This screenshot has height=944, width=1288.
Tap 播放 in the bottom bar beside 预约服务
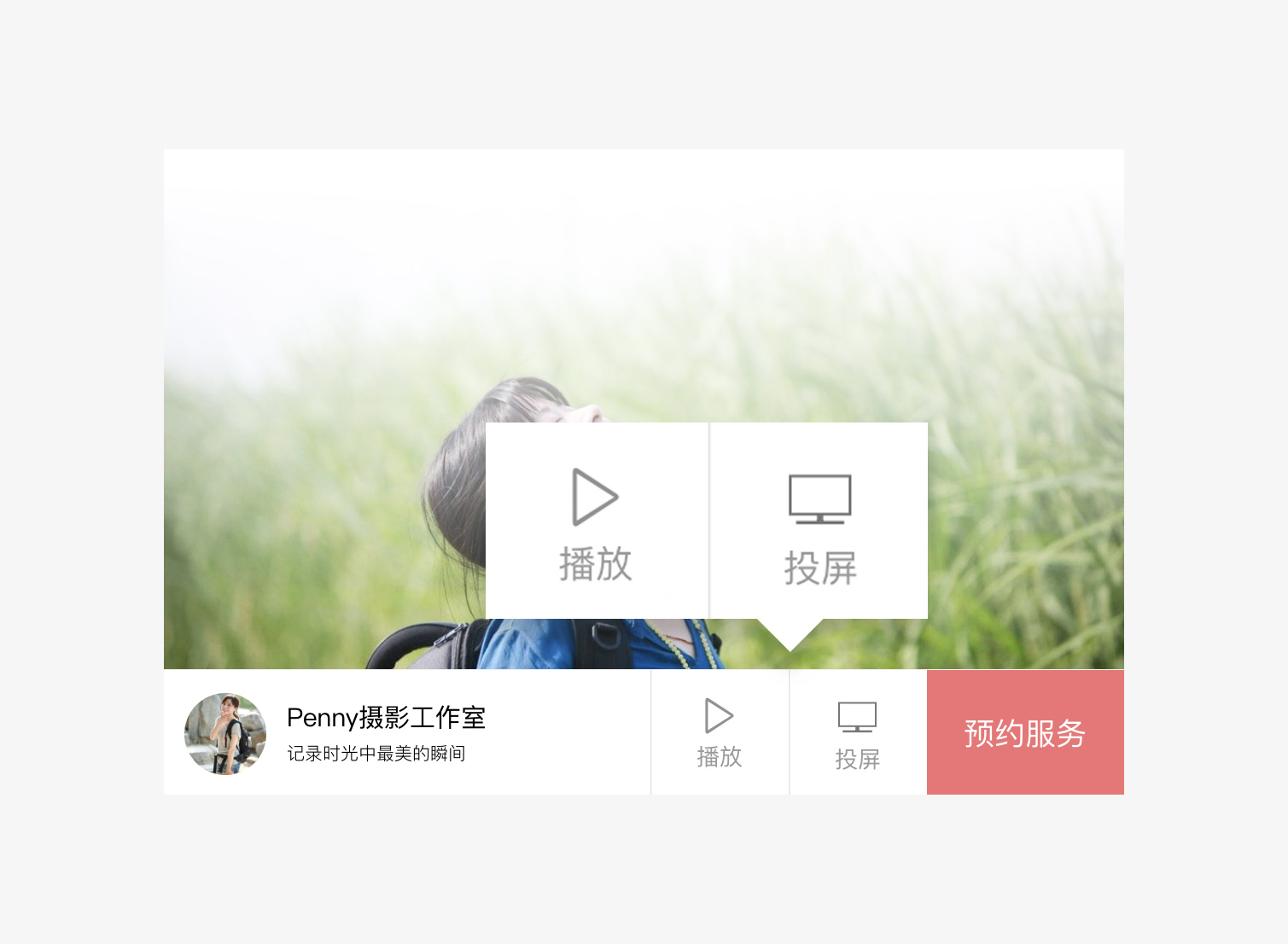[720, 732]
